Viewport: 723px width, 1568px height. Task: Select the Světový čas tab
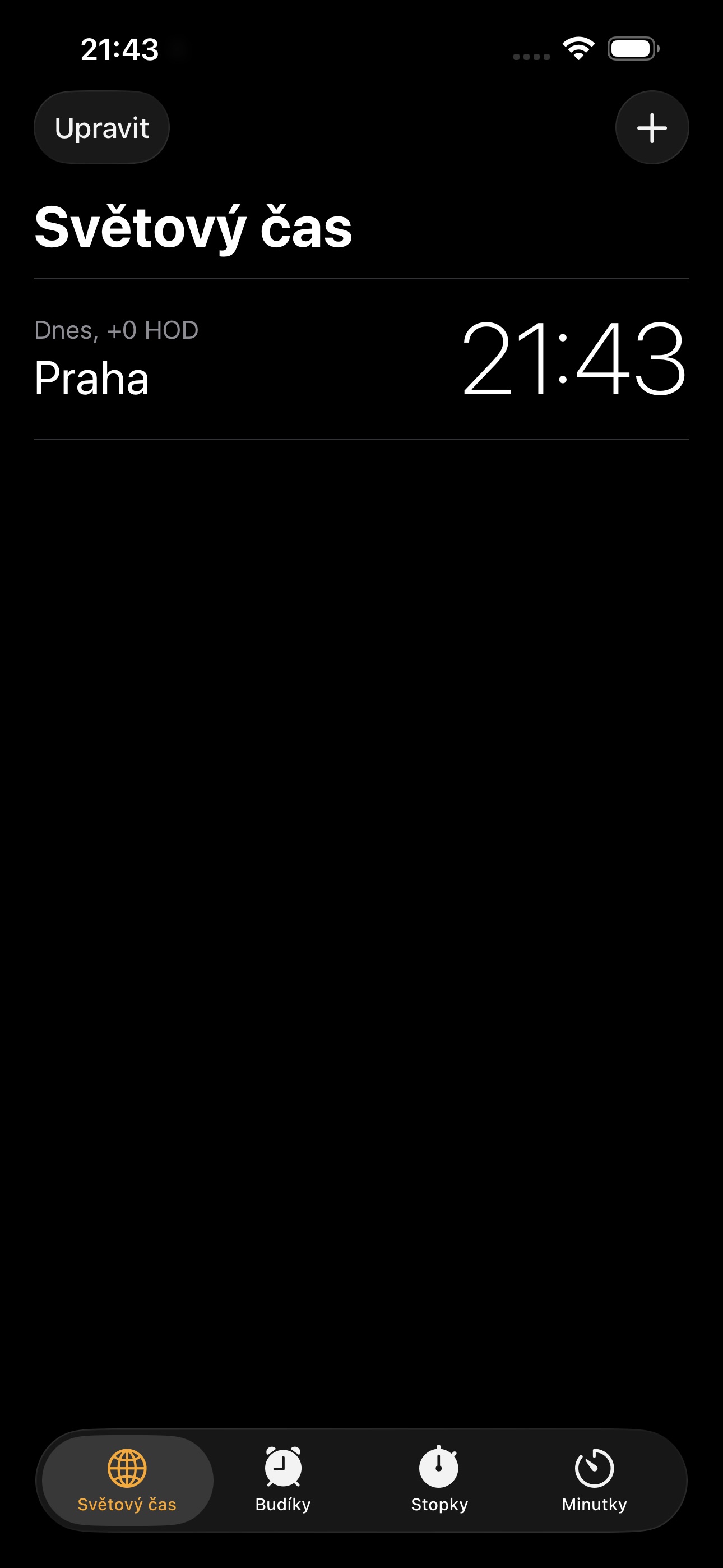[x=127, y=1481]
